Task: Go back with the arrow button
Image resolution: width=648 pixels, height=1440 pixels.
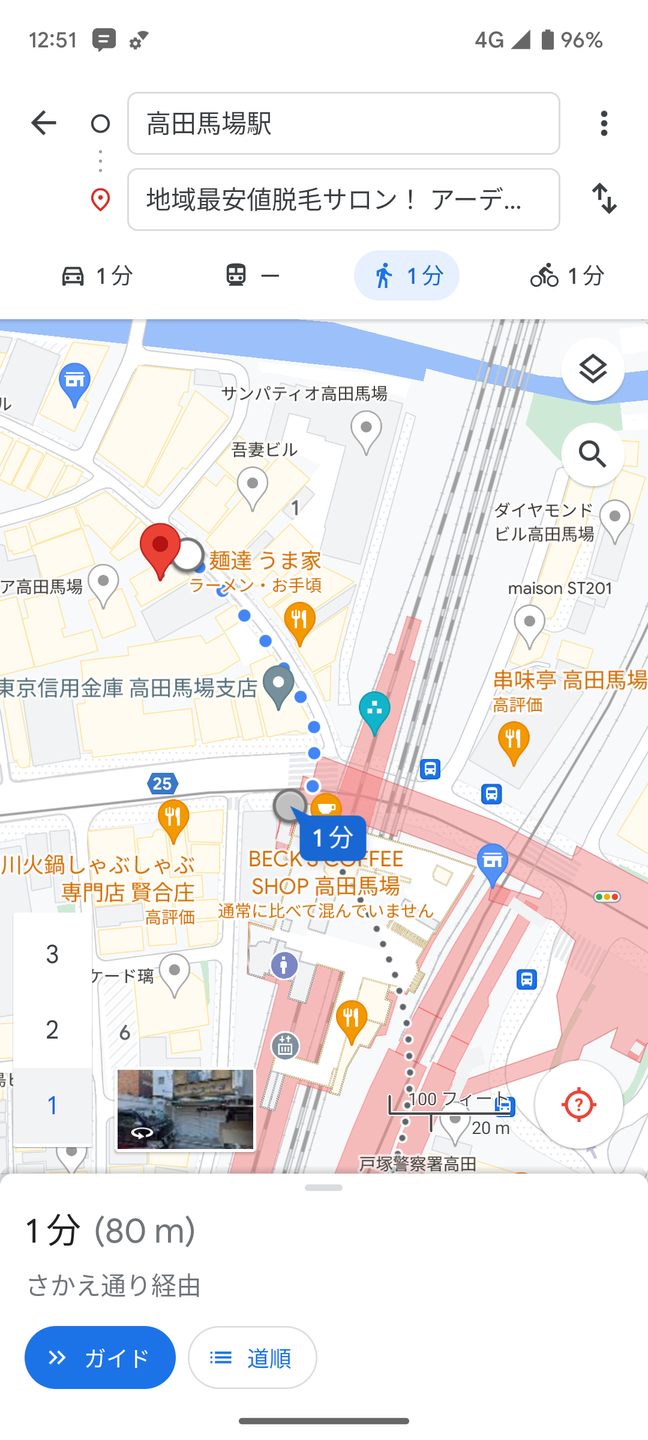Action: click(44, 123)
